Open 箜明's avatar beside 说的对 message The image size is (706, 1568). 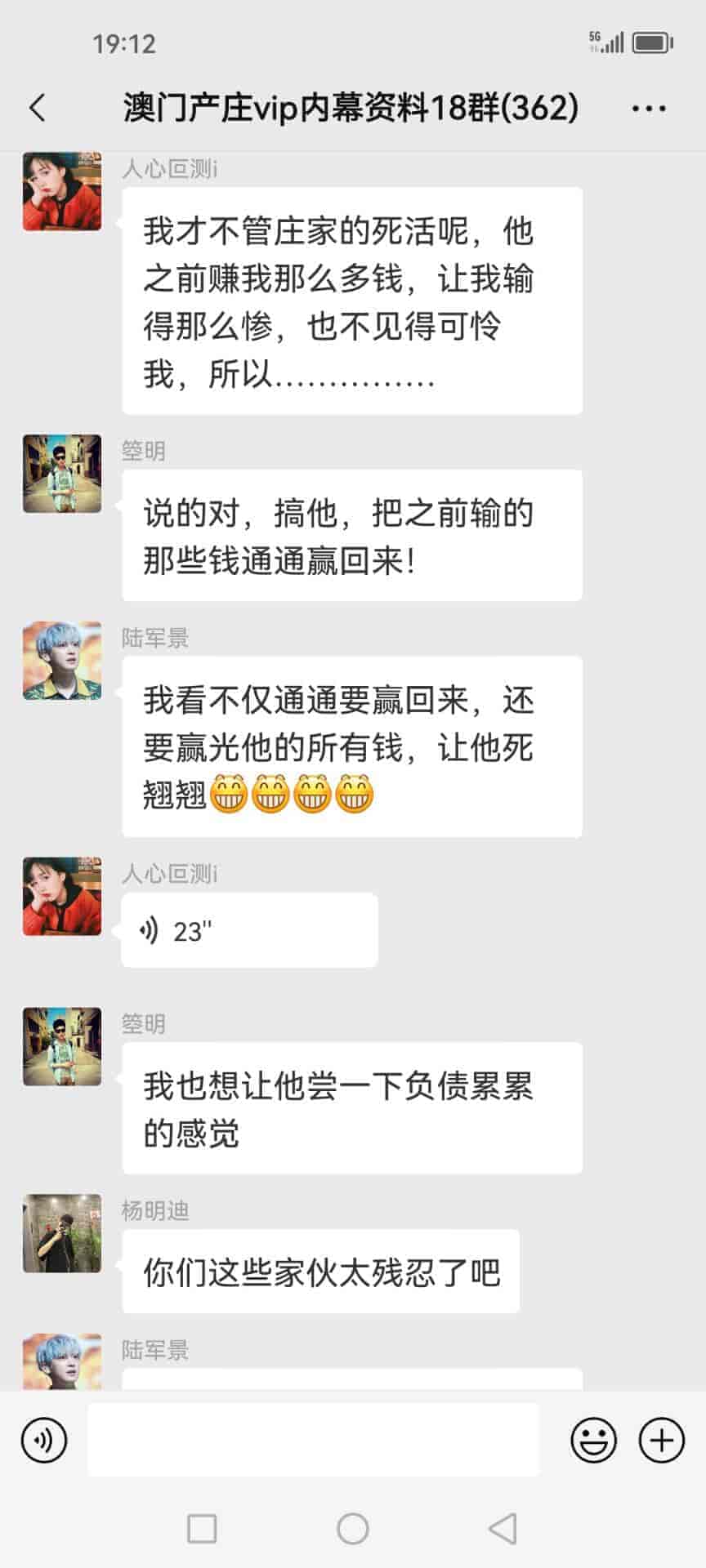point(62,474)
